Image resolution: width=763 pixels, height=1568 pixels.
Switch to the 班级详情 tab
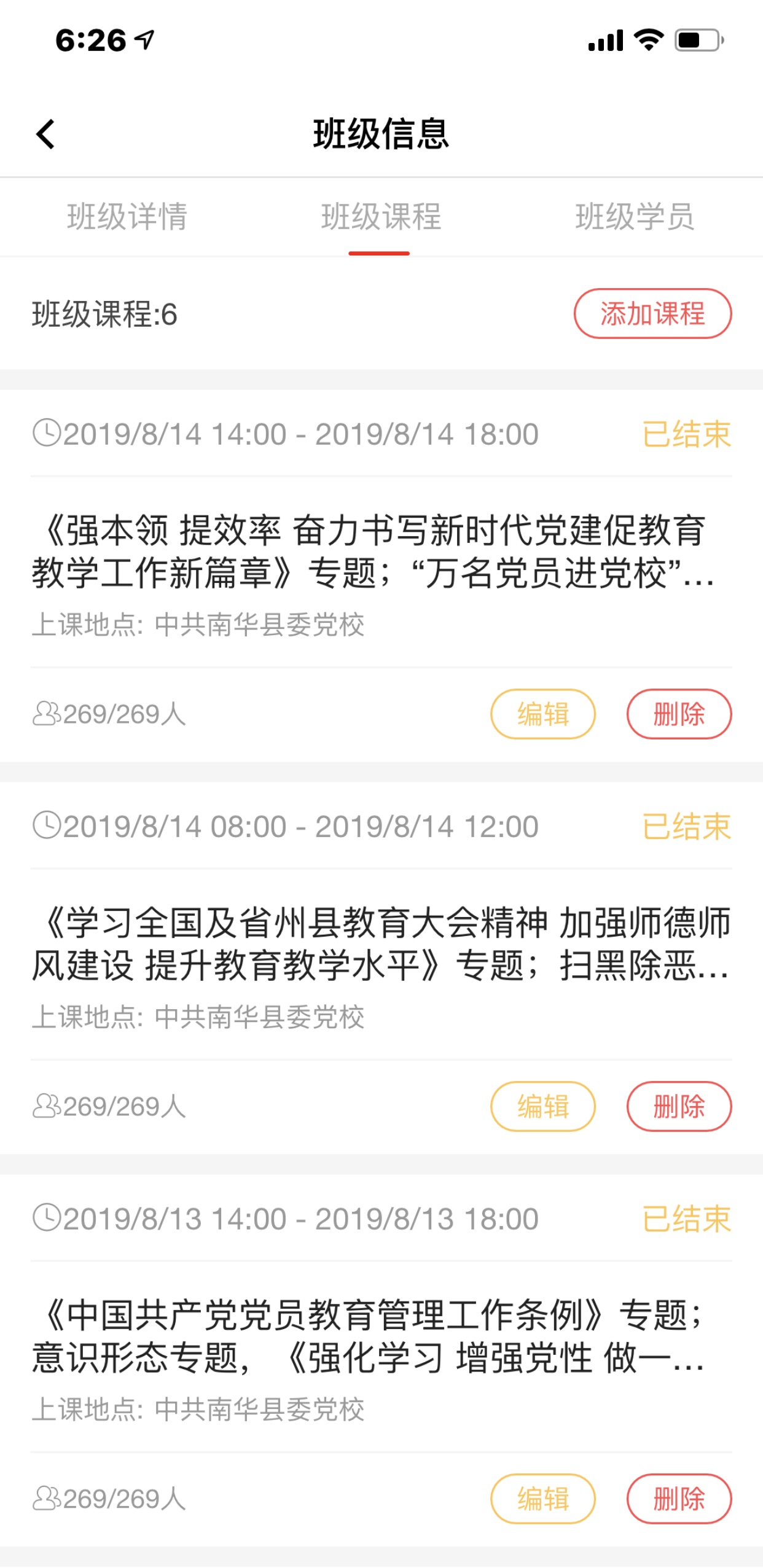tap(127, 217)
